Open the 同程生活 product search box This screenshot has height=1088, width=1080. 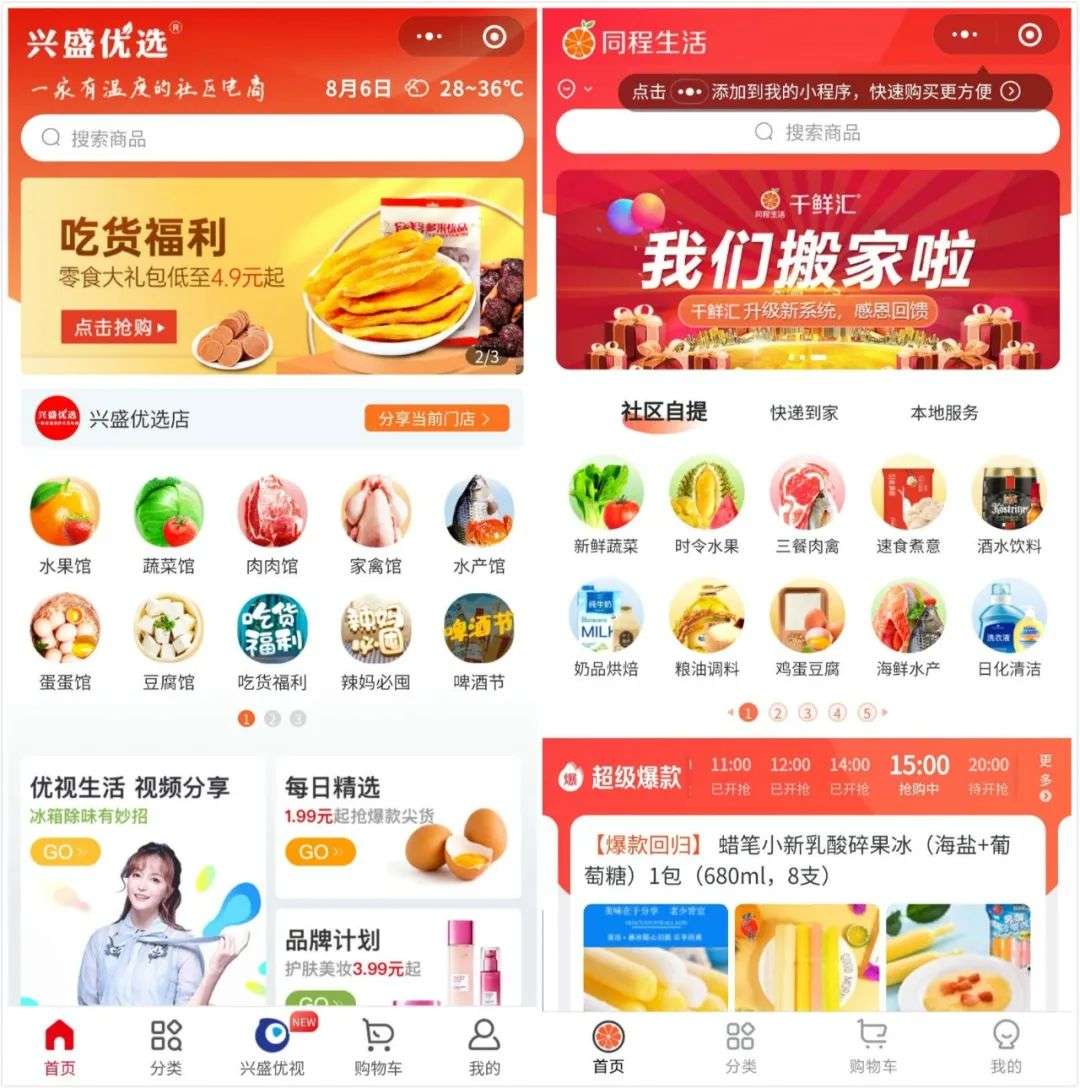point(807,132)
